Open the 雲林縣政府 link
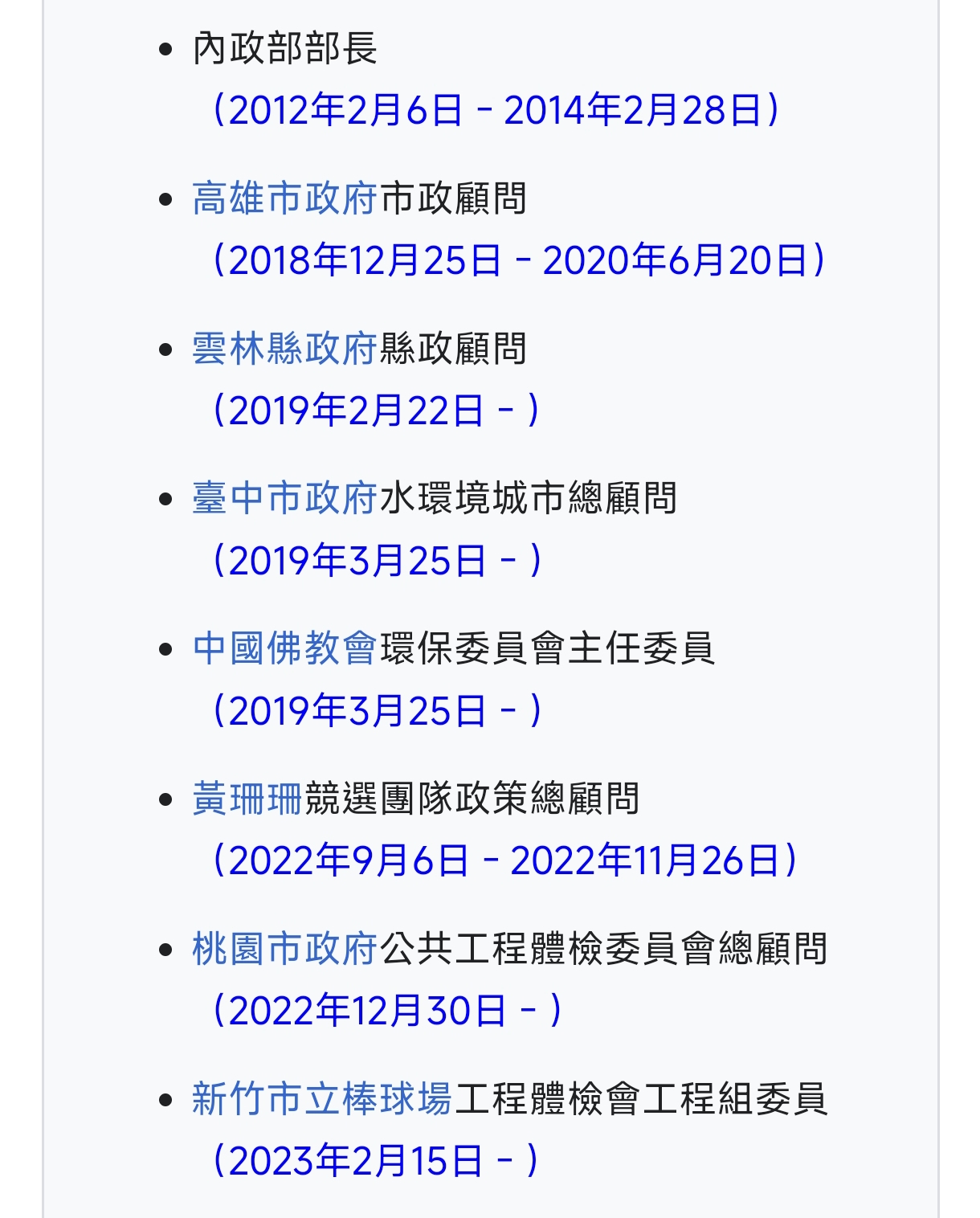 coord(284,349)
